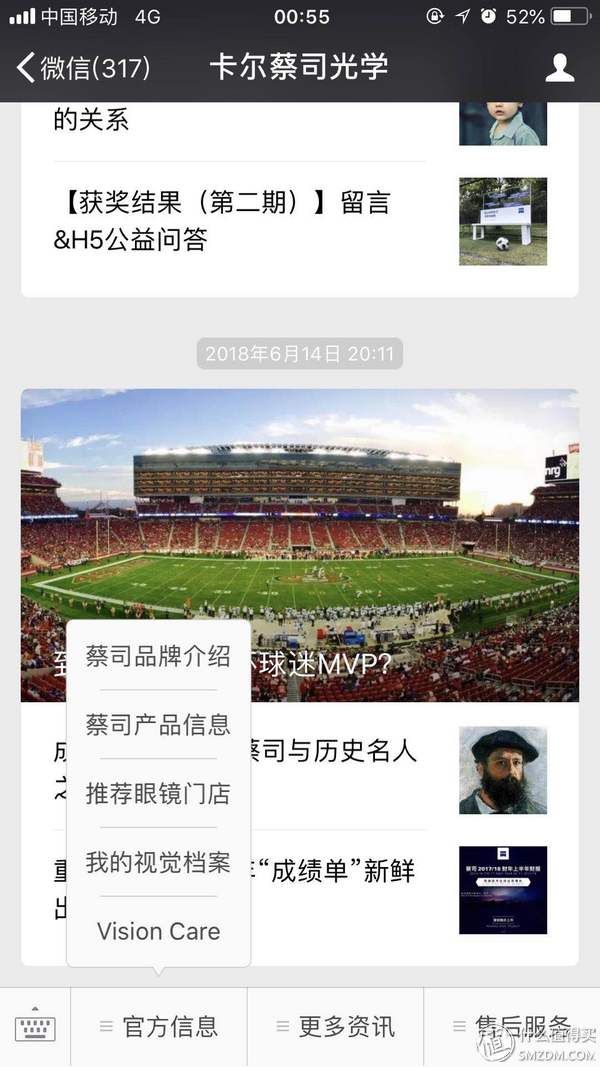Viewport: 600px width, 1067px height.
Task: Open 蔡司品牌介绍 from the popup menu
Action: pos(158,657)
